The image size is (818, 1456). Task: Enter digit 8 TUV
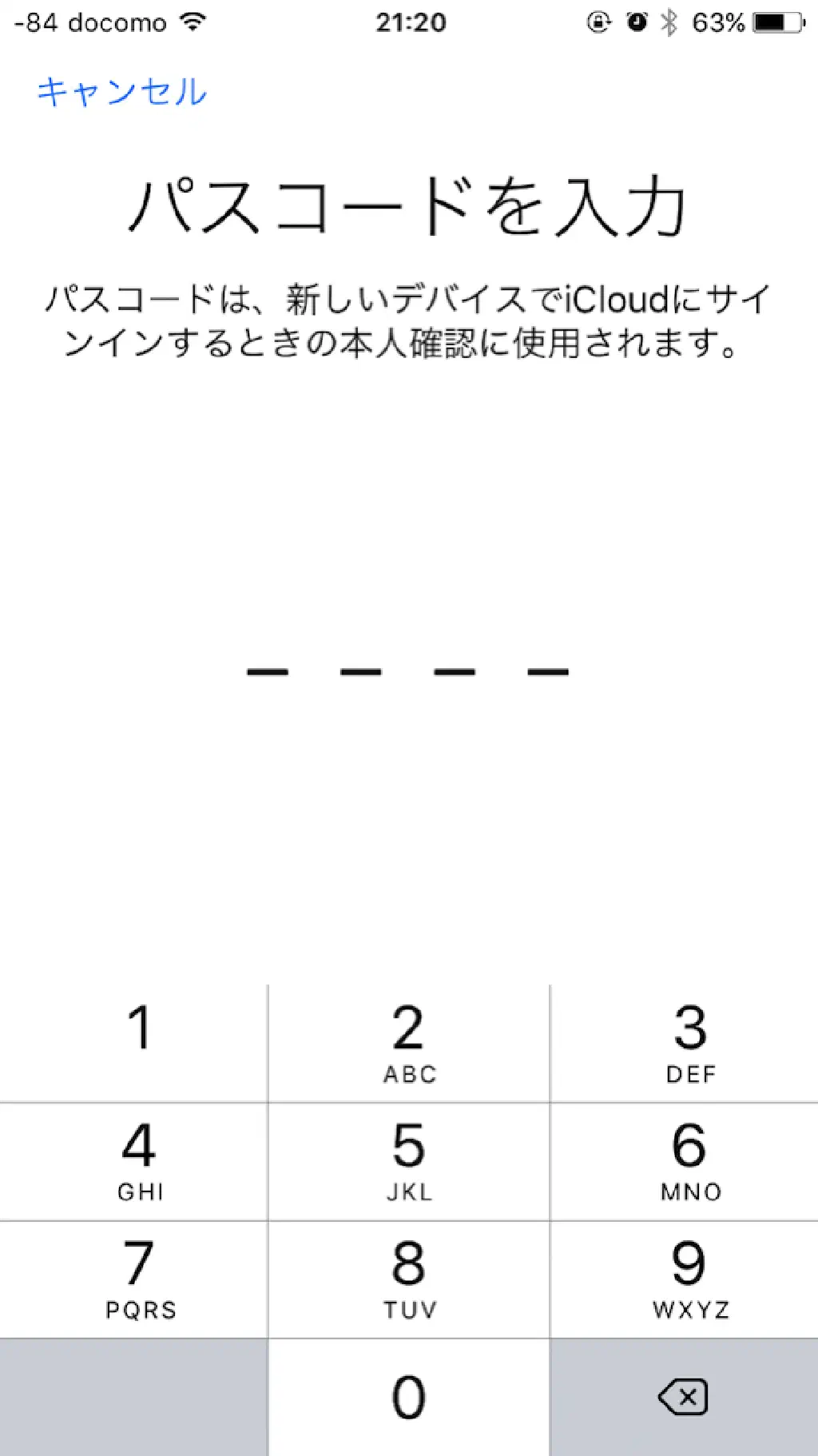409,1279
